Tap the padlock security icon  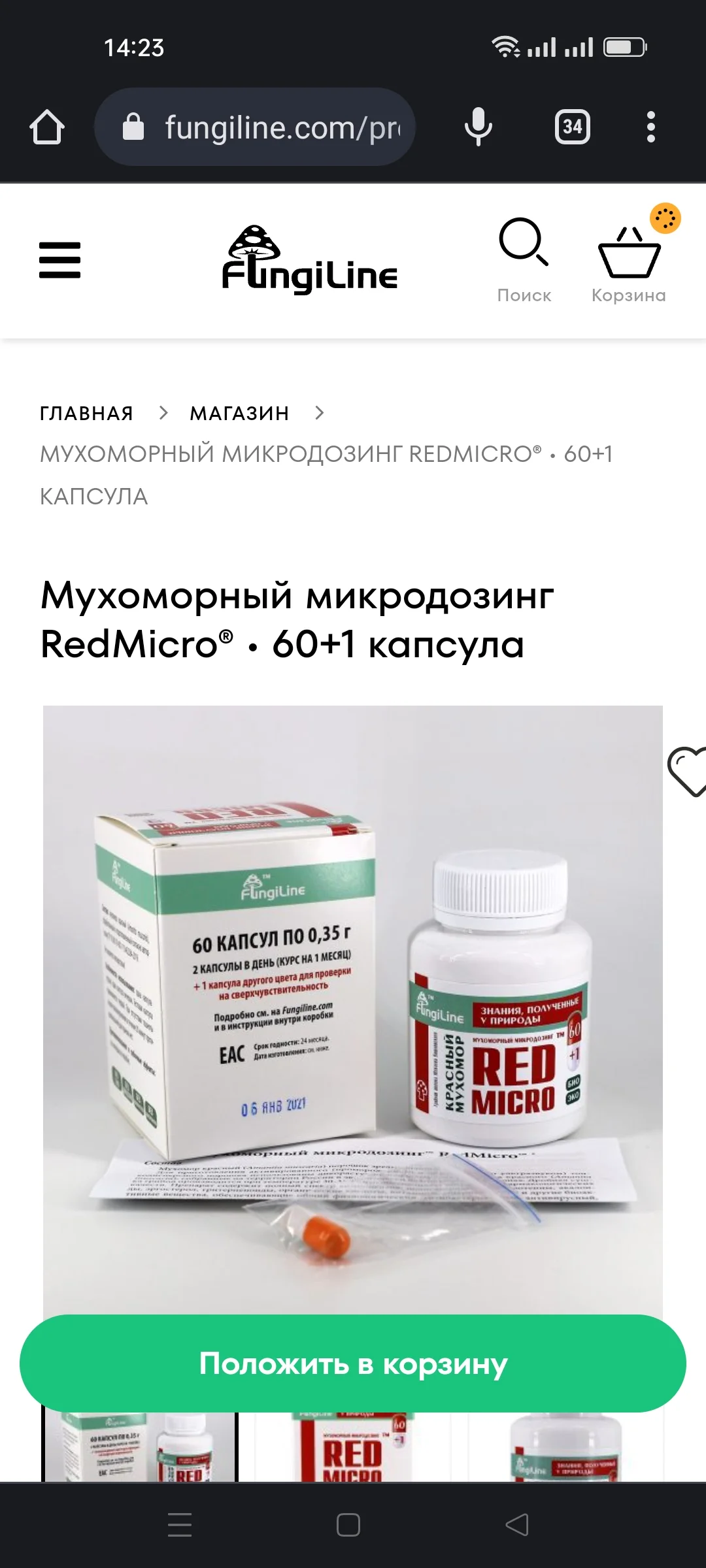coord(133,126)
